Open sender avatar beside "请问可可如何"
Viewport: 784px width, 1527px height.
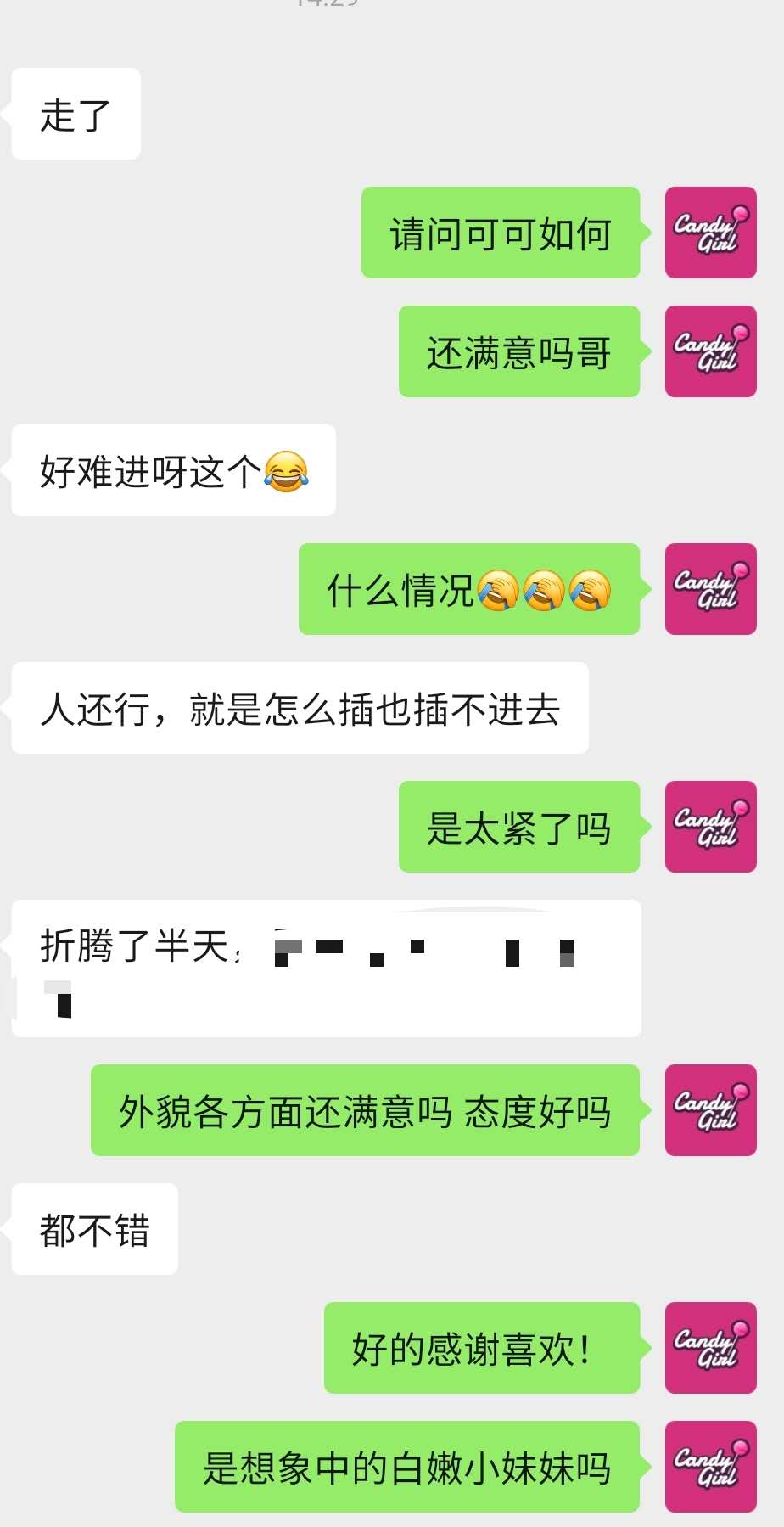[x=710, y=233]
